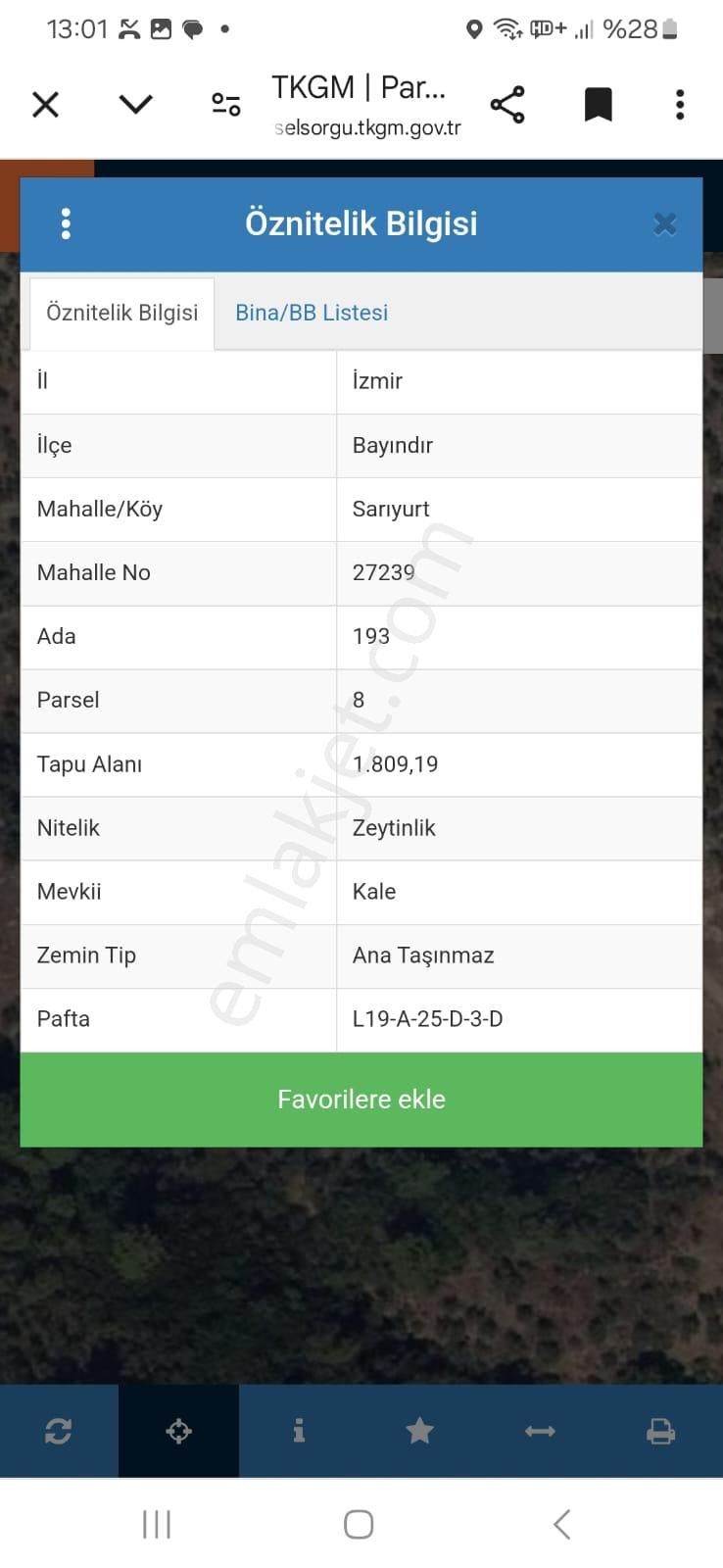Open the Öznitelik Bilgisi panel menu
The width and height of the screenshot is (723, 1568).
pos(66,223)
